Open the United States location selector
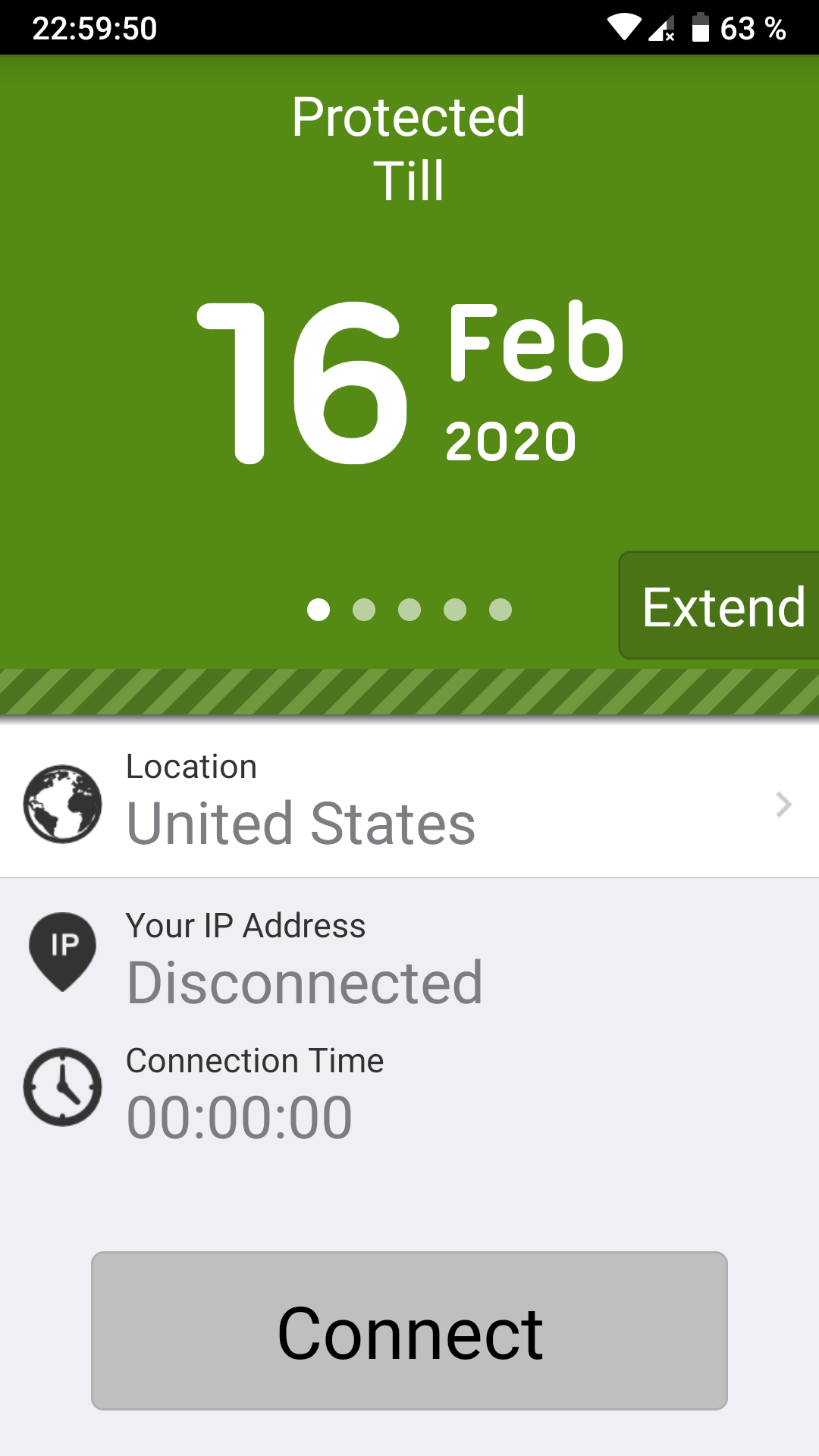This screenshot has width=819, height=1456. 409,804
